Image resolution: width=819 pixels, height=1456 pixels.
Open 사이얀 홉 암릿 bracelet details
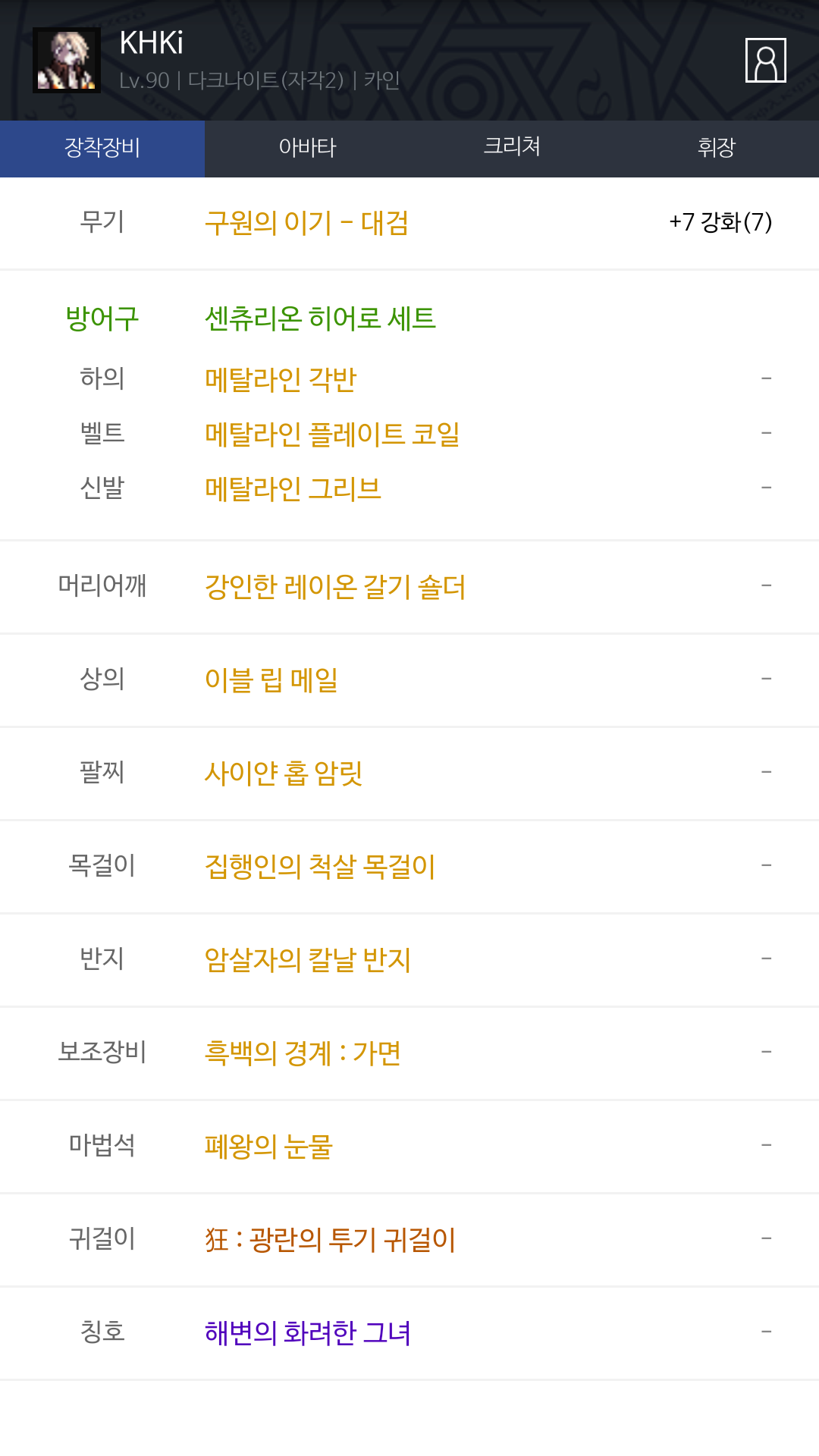pyautogui.click(x=284, y=773)
